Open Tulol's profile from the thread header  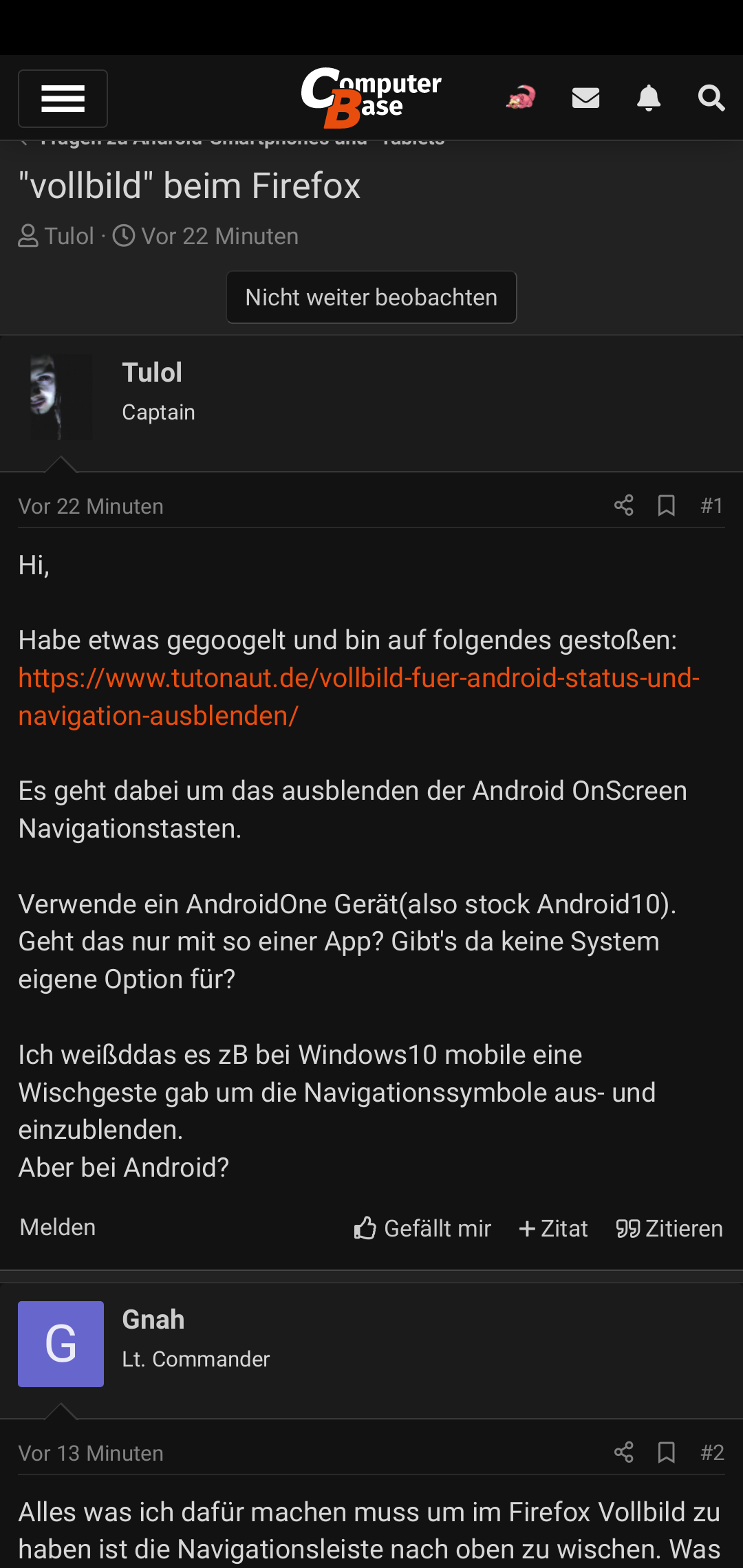coord(69,237)
